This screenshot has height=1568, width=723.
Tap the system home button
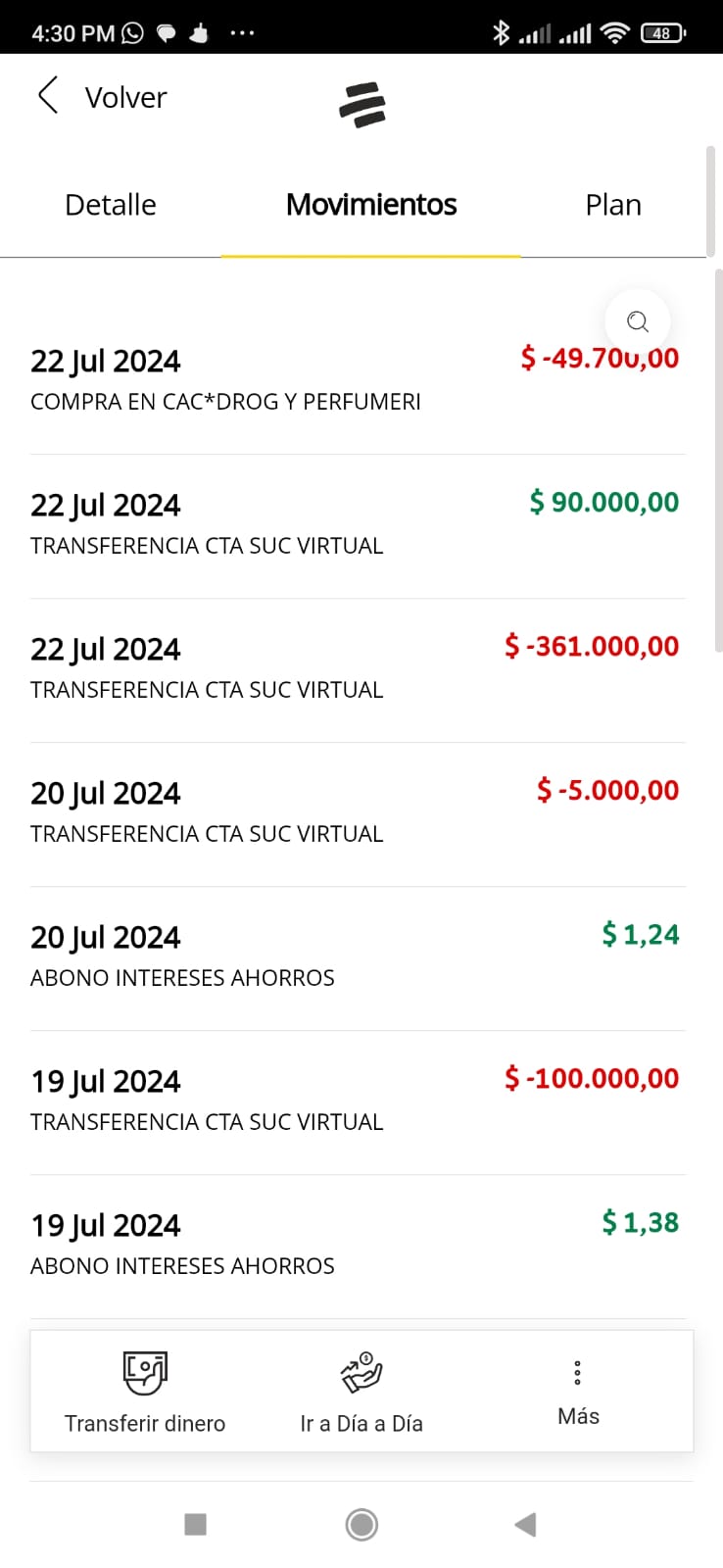[361, 1524]
